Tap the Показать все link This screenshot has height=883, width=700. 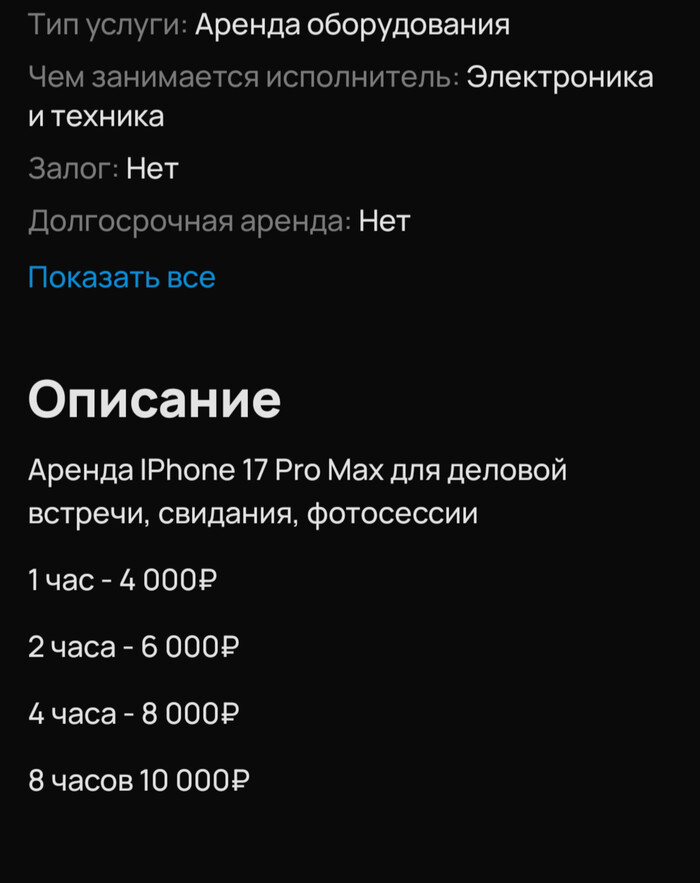tap(121, 276)
